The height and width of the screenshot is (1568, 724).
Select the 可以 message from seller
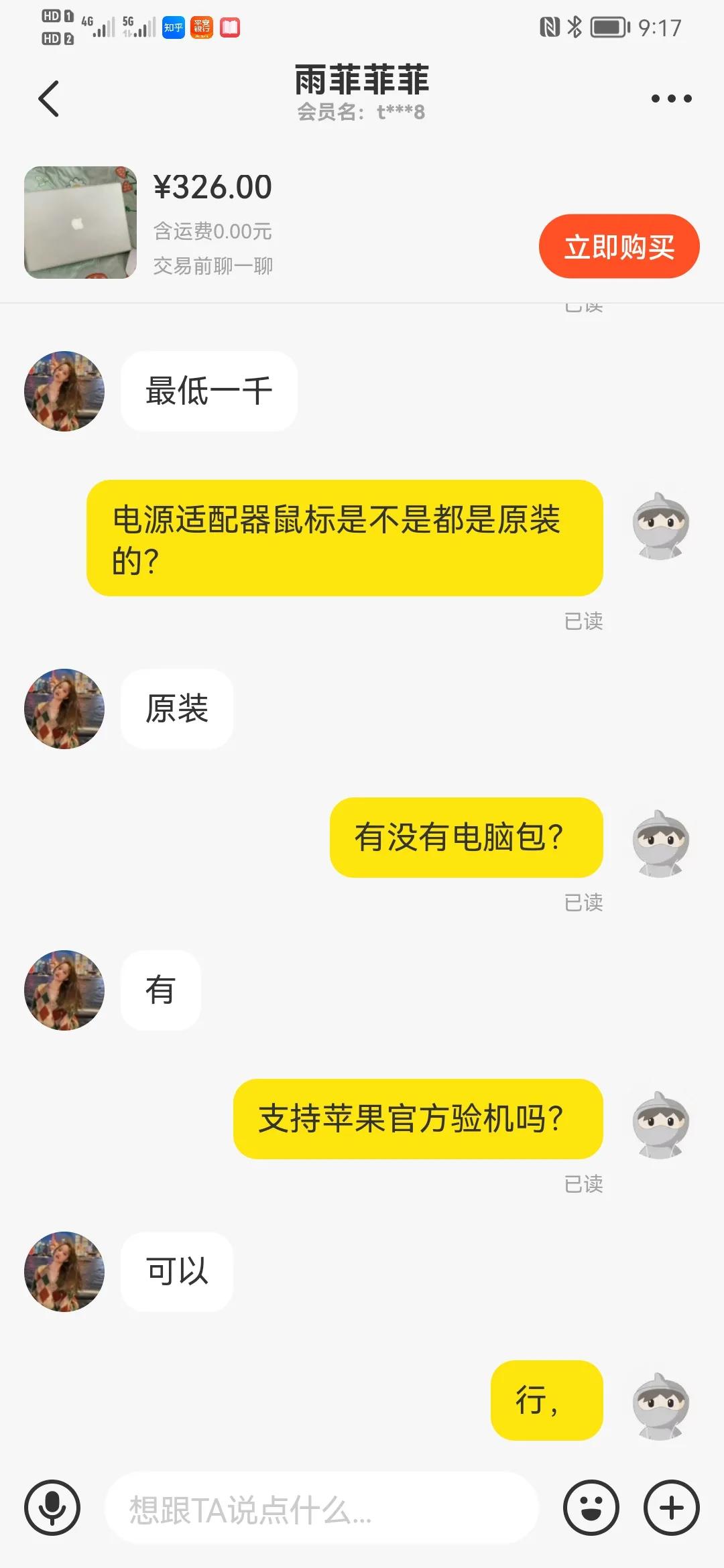(x=176, y=1272)
